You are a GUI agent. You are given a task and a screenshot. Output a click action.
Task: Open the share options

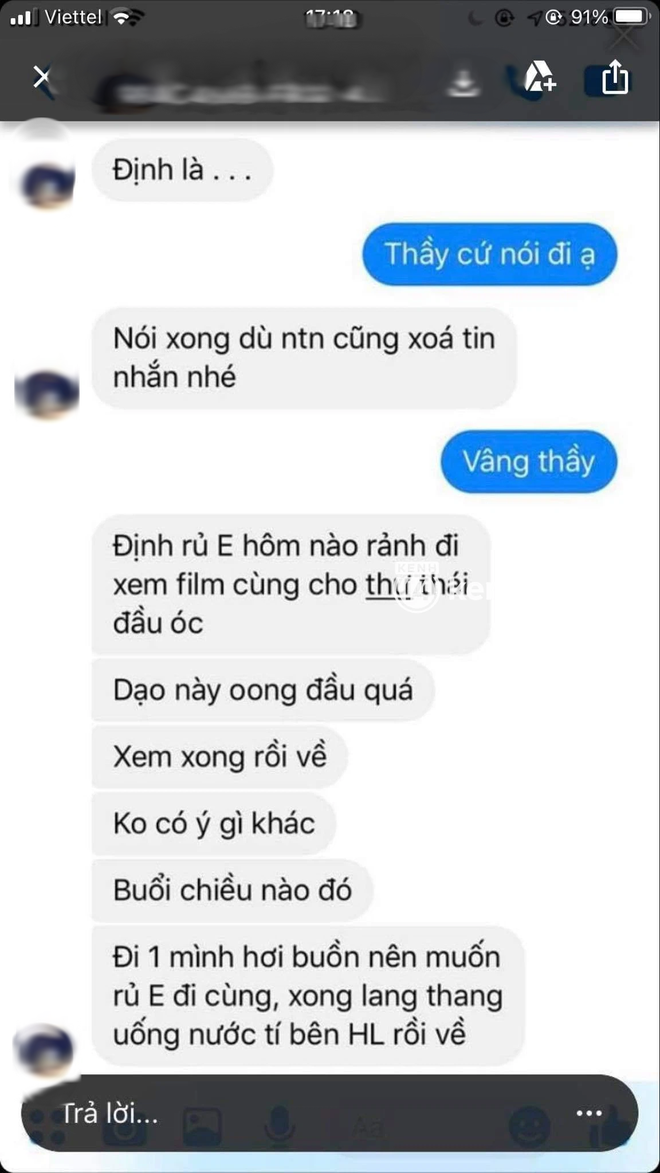(x=615, y=76)
